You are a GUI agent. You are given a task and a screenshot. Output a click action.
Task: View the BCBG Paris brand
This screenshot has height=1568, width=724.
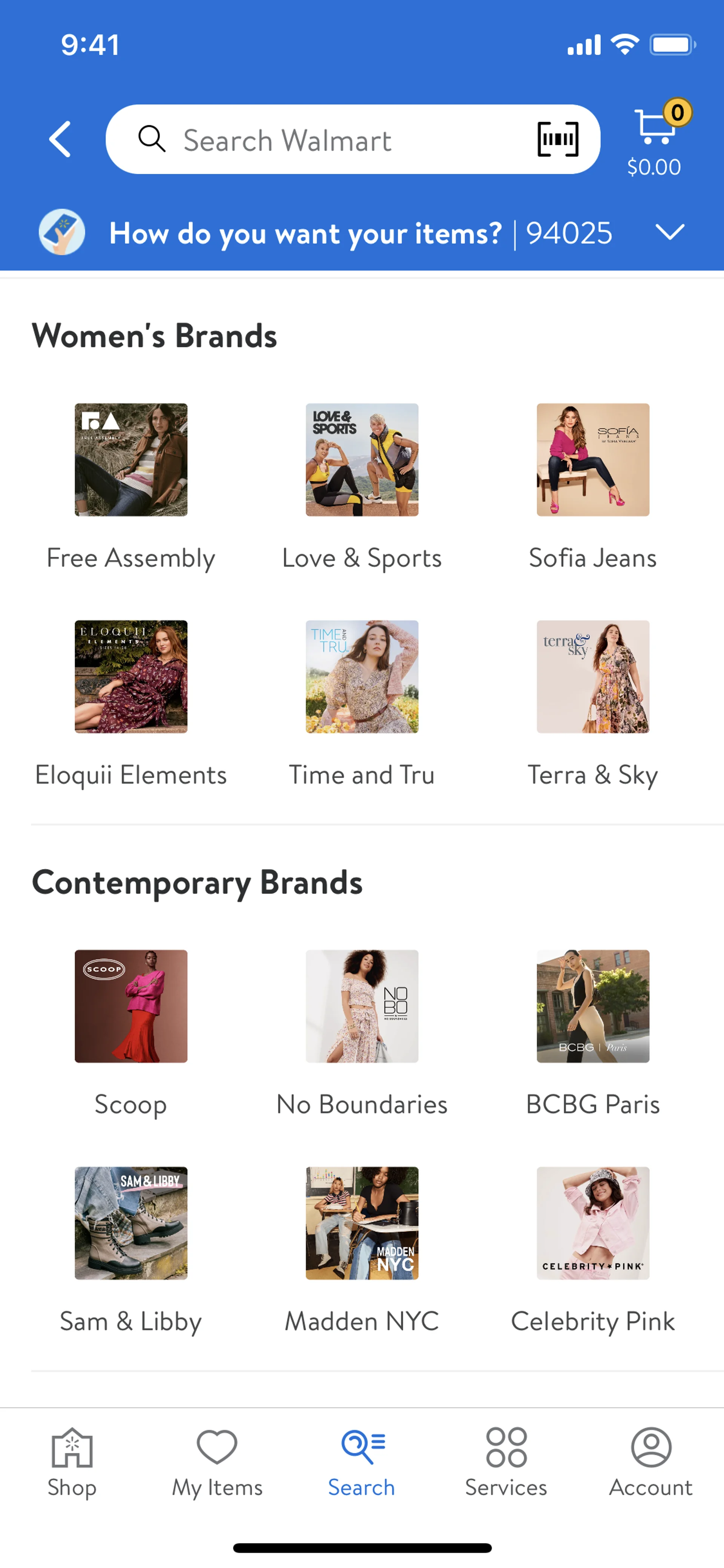coord(592,1007)
